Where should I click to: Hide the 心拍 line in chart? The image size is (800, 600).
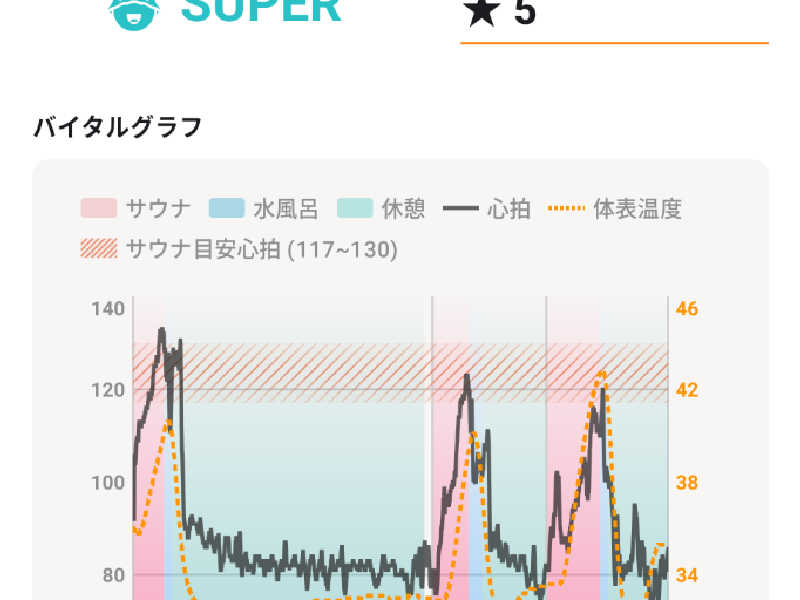coord(487,209)
